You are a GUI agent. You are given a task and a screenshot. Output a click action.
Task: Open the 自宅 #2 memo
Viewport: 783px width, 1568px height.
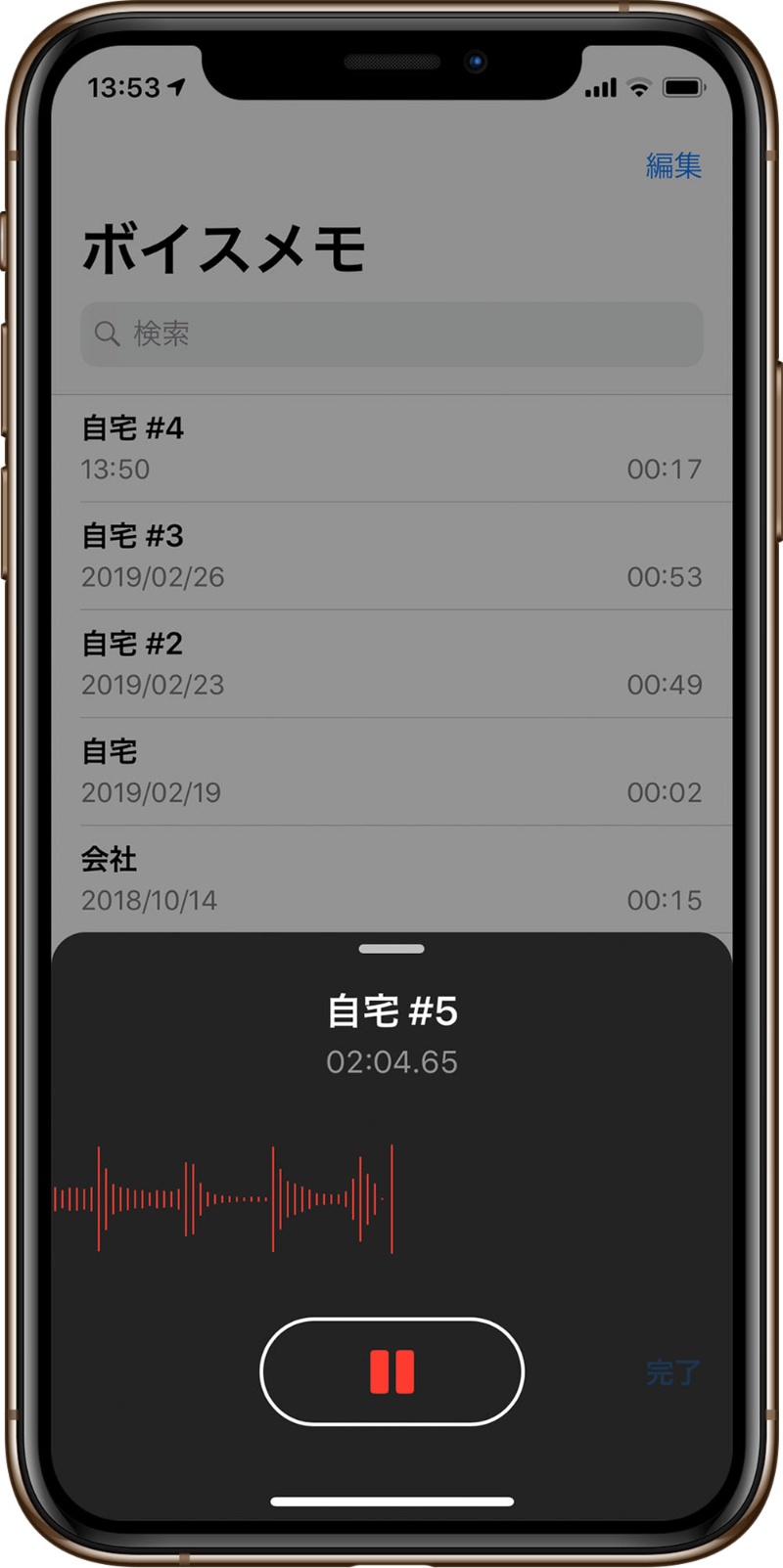(x=391, y=663)
